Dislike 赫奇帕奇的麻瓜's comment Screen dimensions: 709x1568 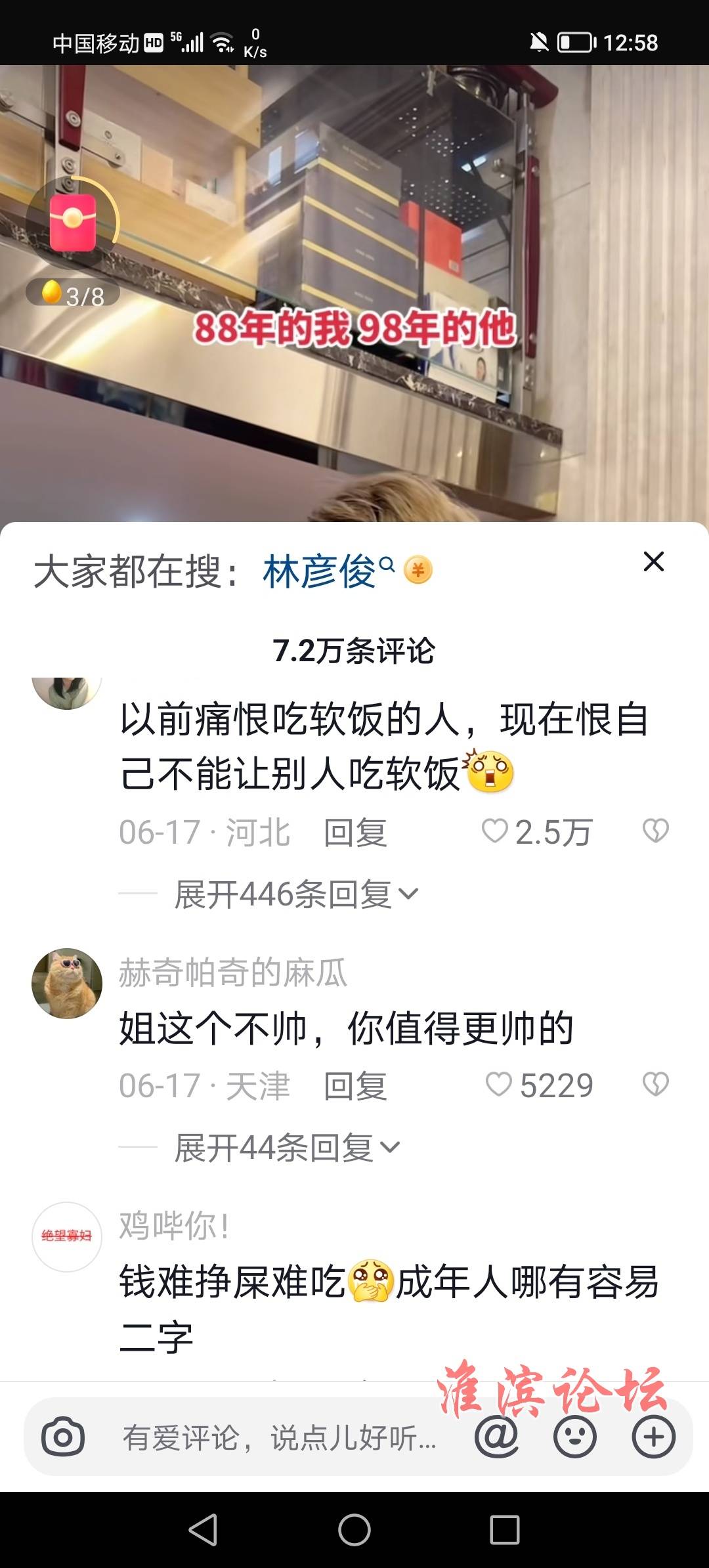tap(655, 1084)
